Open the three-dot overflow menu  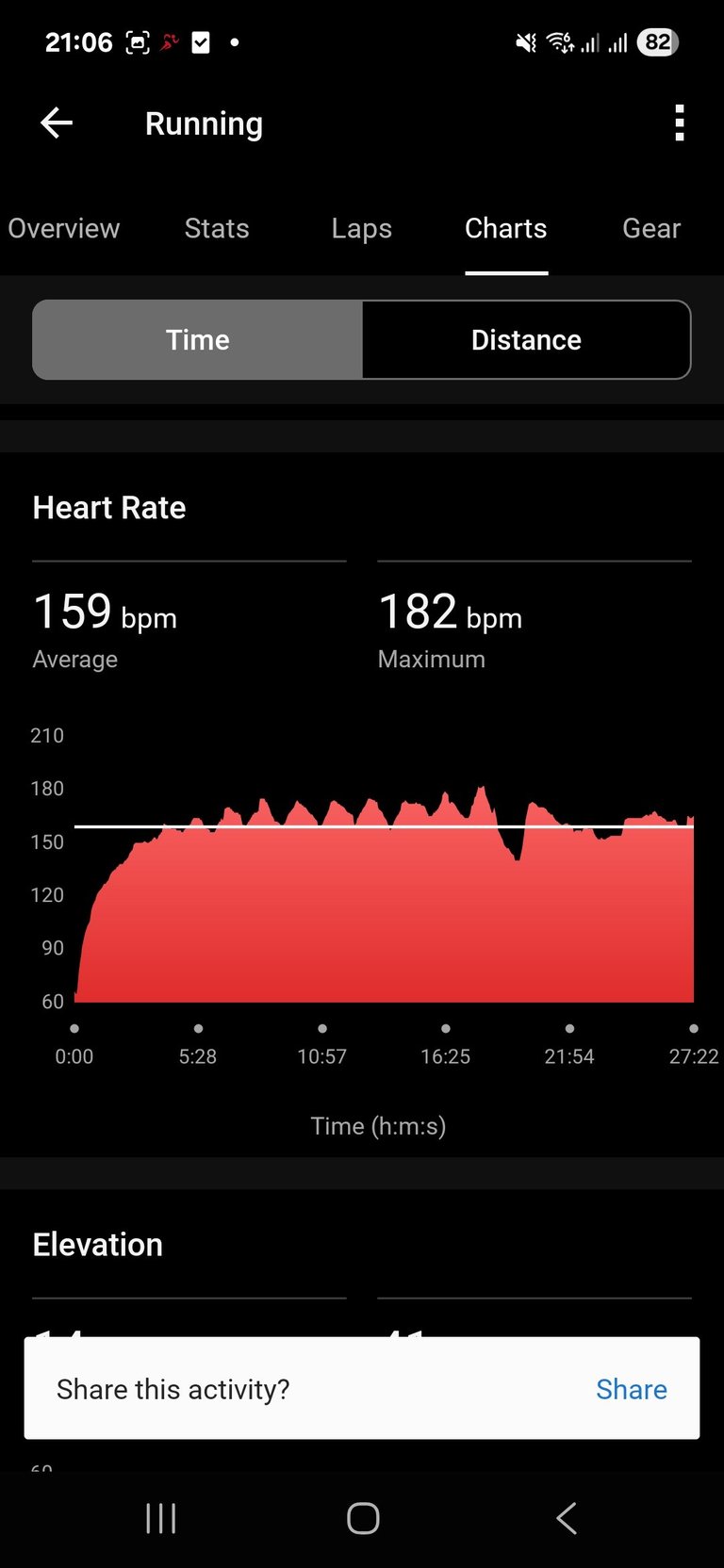coord(680,122)
